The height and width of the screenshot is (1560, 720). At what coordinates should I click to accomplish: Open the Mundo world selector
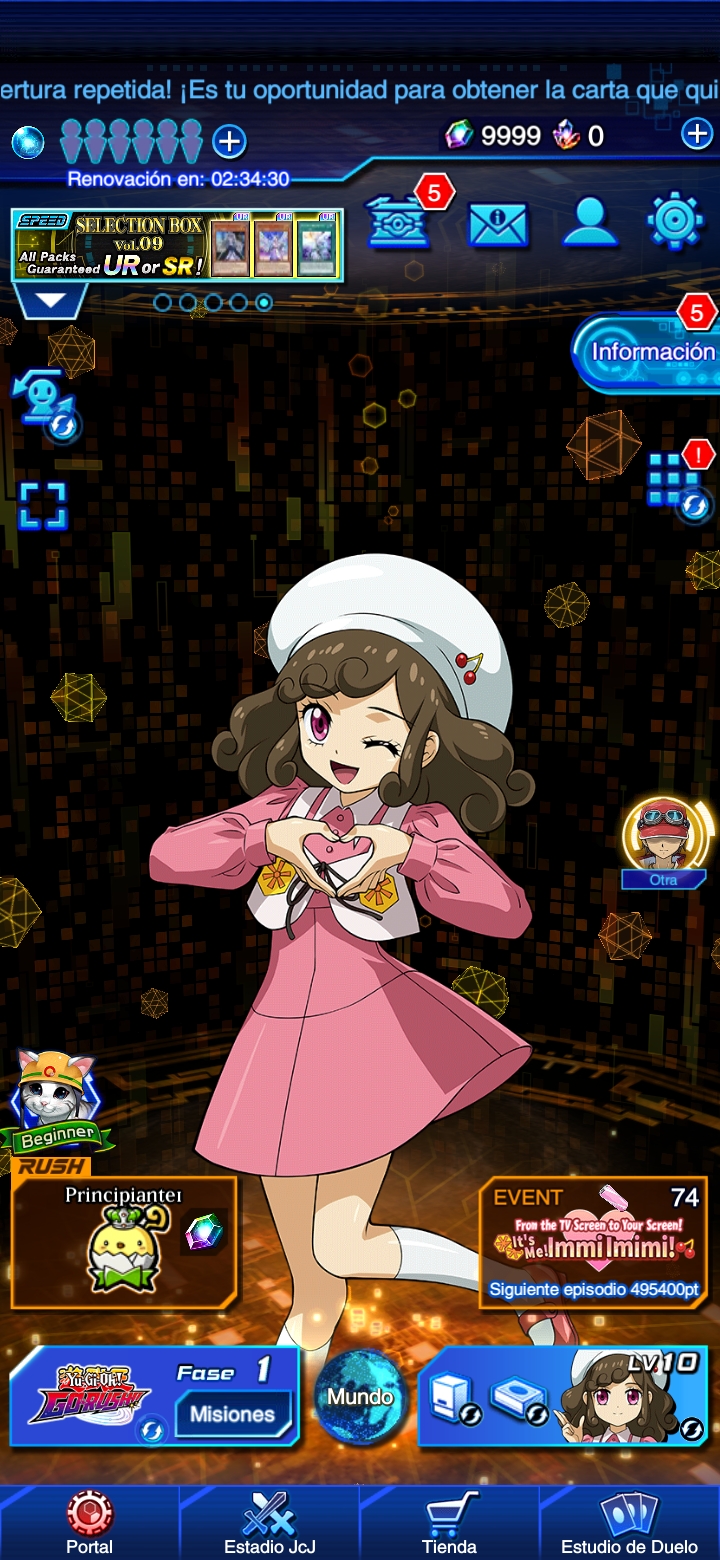tap(360, 1396)
